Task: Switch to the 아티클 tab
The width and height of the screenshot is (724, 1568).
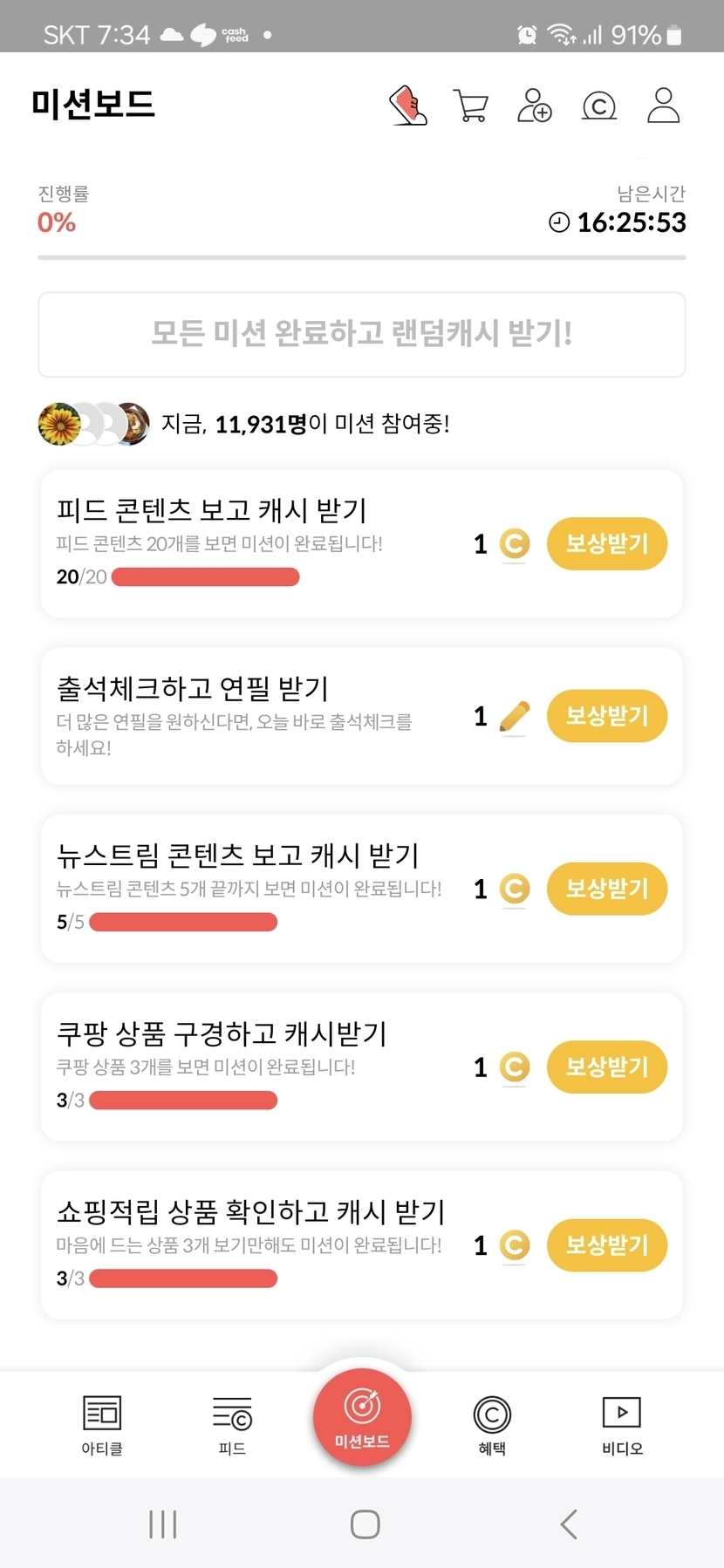Action: (102, 1424)
